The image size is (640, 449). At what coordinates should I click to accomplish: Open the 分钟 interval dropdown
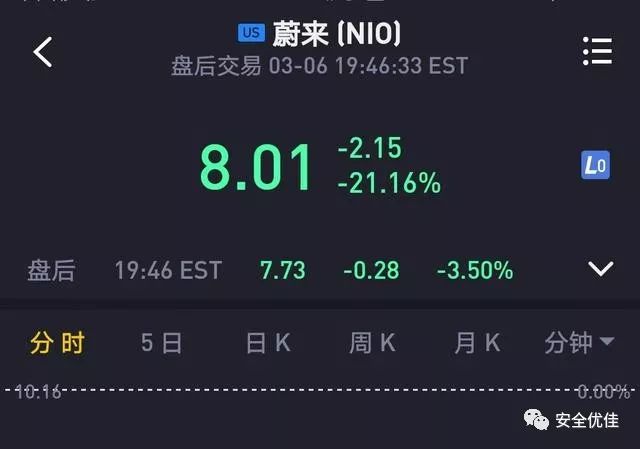click(x=579, y=343)
